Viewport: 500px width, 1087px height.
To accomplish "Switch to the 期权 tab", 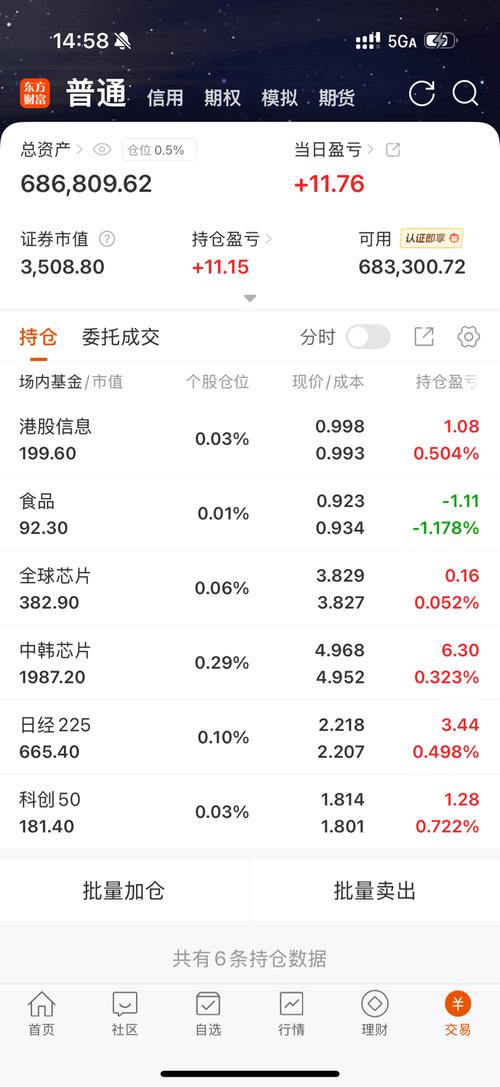I will 223,98.
